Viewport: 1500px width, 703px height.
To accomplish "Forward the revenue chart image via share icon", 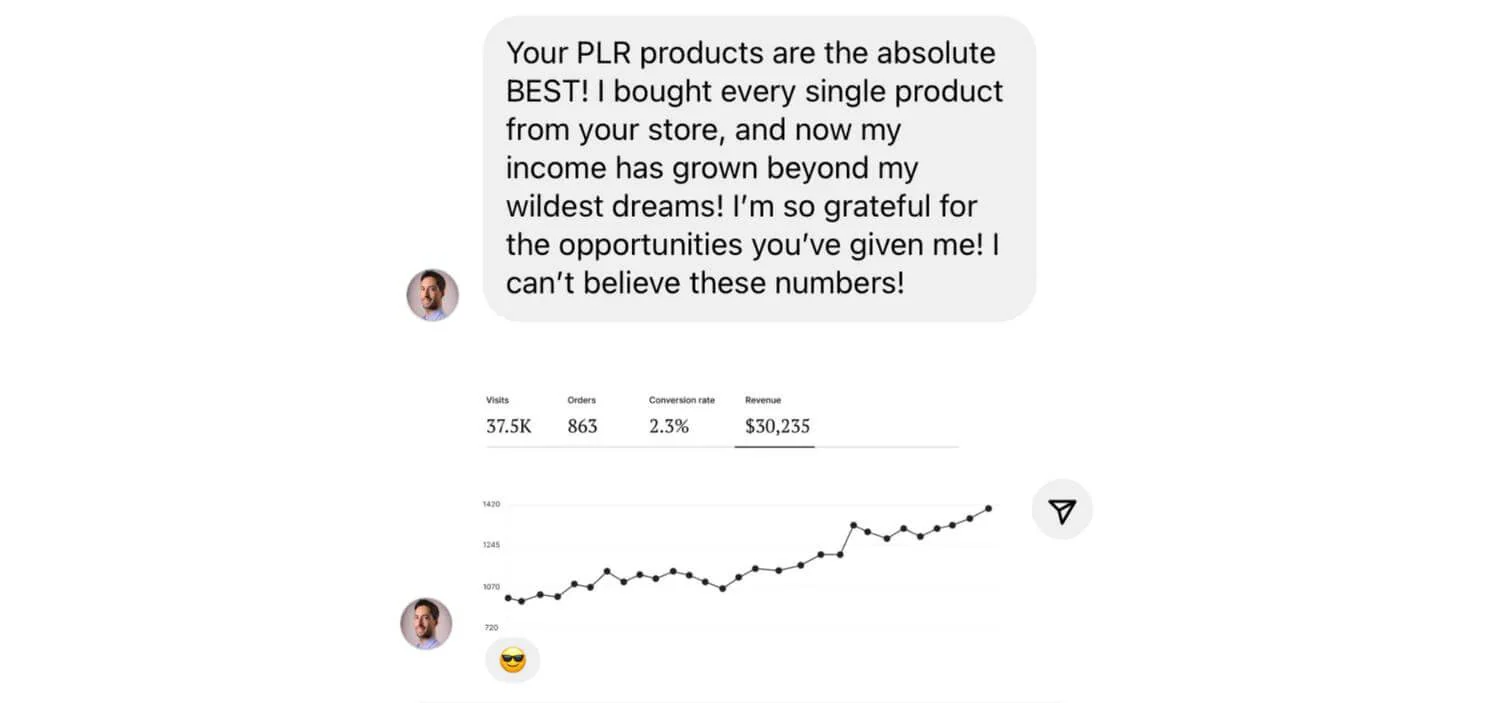I will tap(1062, 510).
